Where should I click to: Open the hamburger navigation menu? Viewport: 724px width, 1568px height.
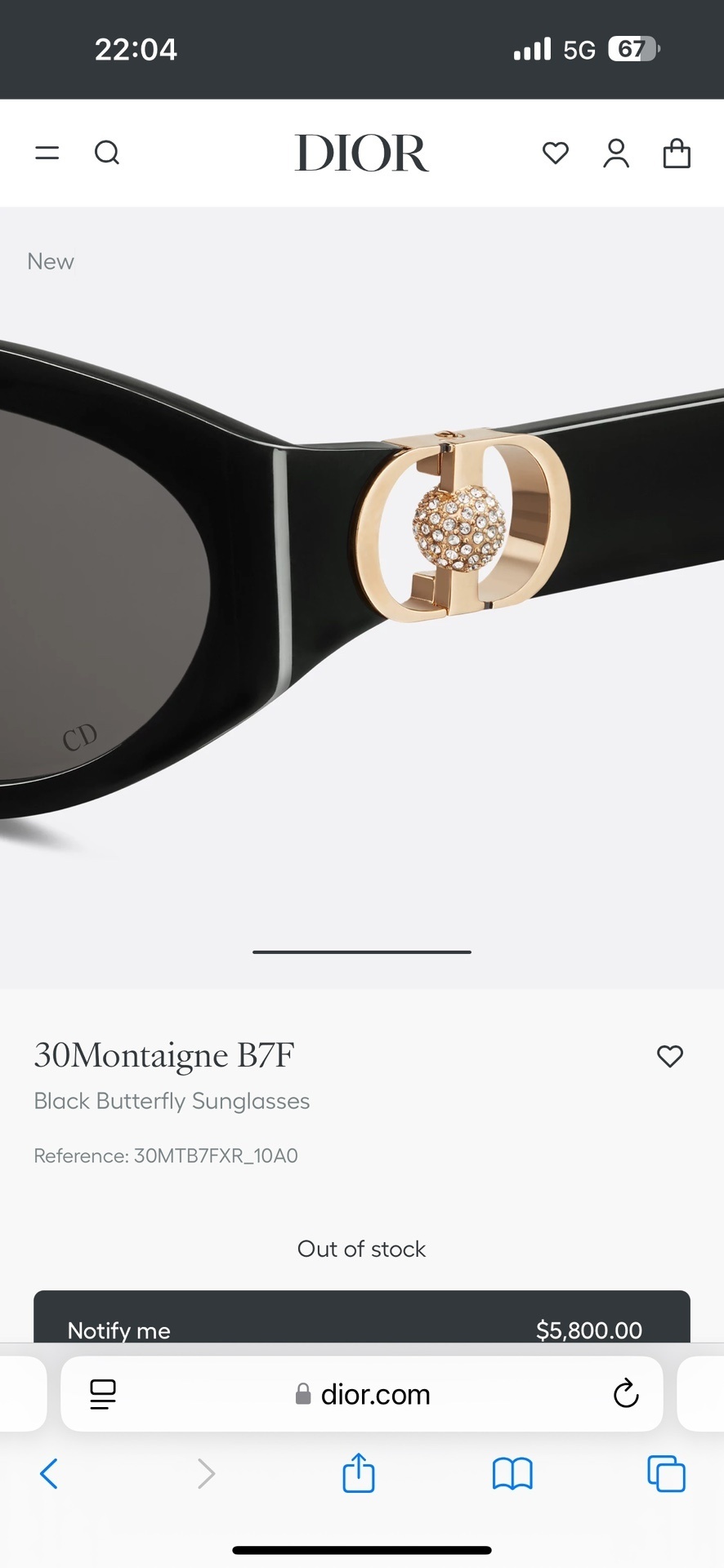pyautogui.click(x=47, y=153)
